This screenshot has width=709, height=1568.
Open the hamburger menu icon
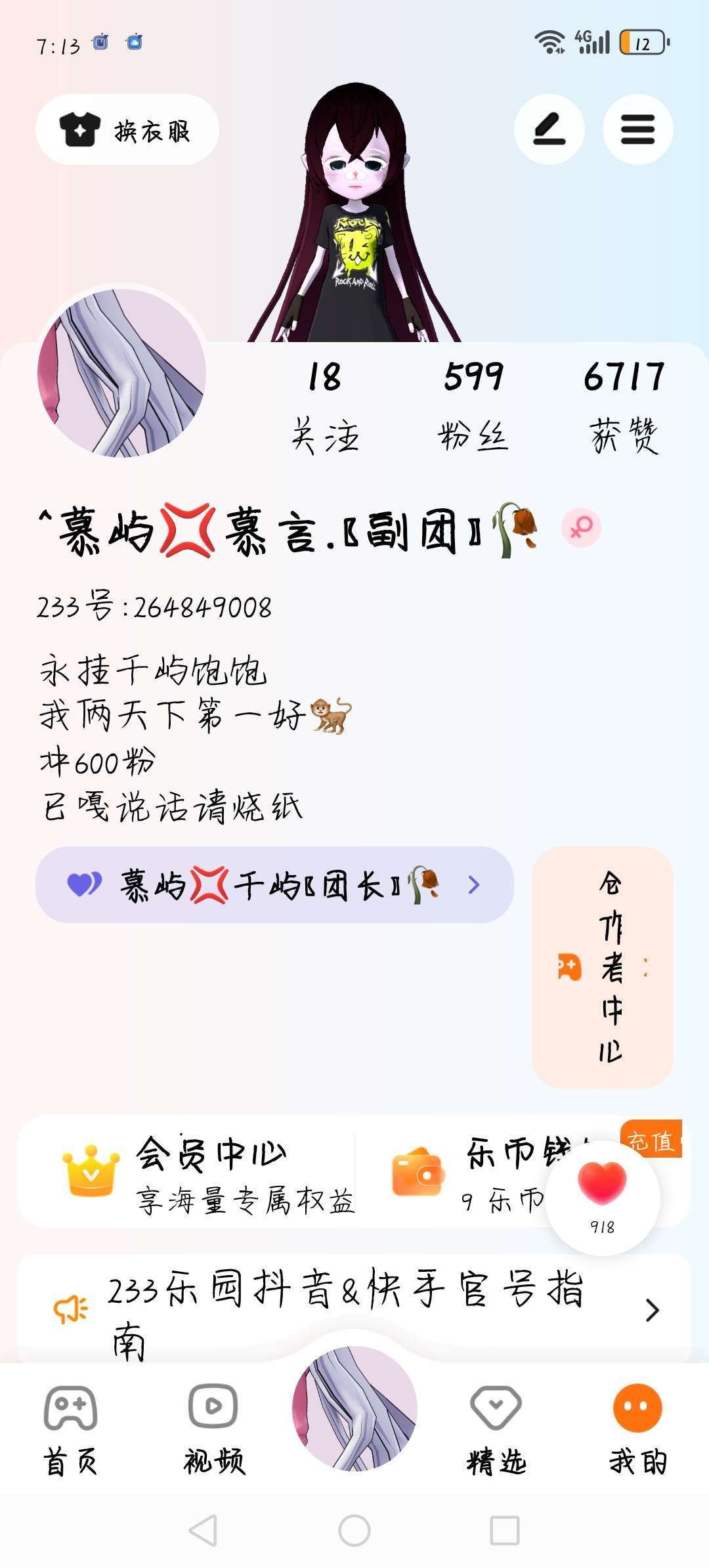tap(638, 129)
